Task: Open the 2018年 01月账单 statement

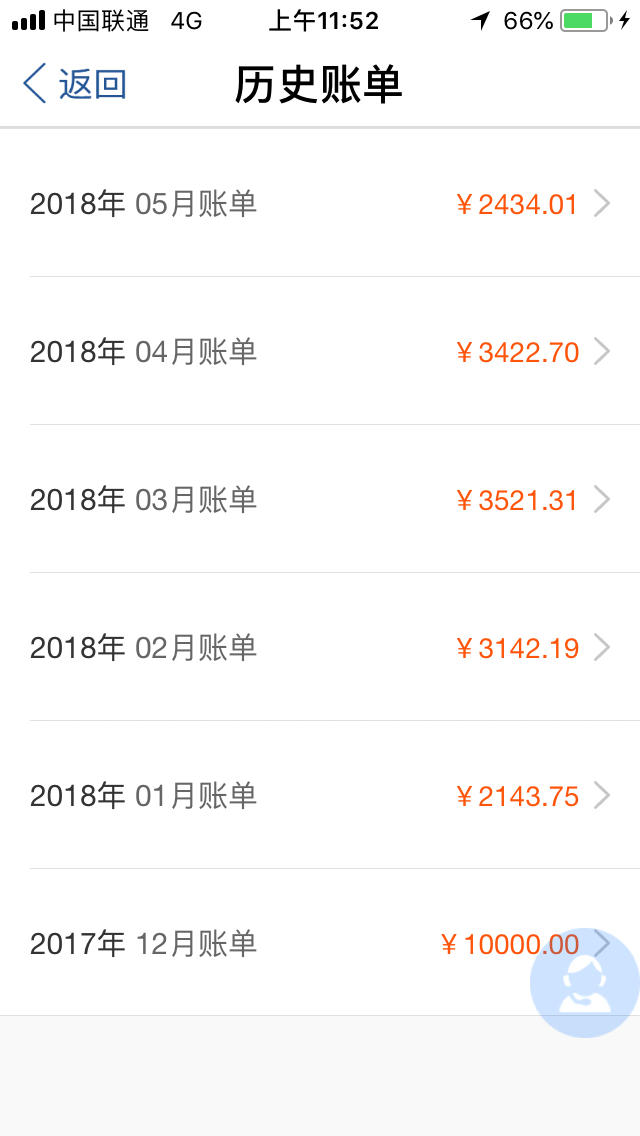Action: point(320,795)
